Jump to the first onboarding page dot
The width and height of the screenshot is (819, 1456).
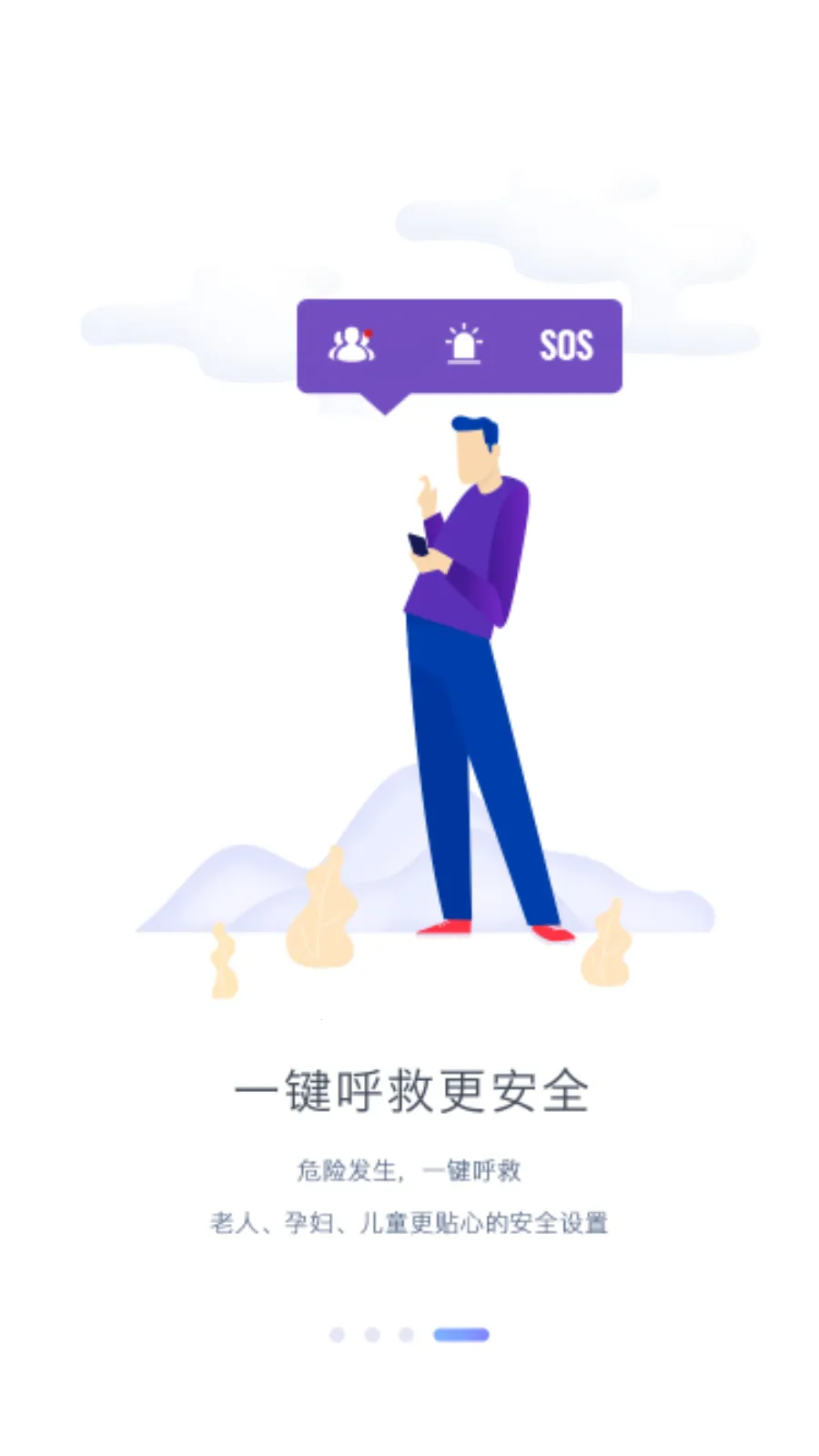tap(337, 1334)
